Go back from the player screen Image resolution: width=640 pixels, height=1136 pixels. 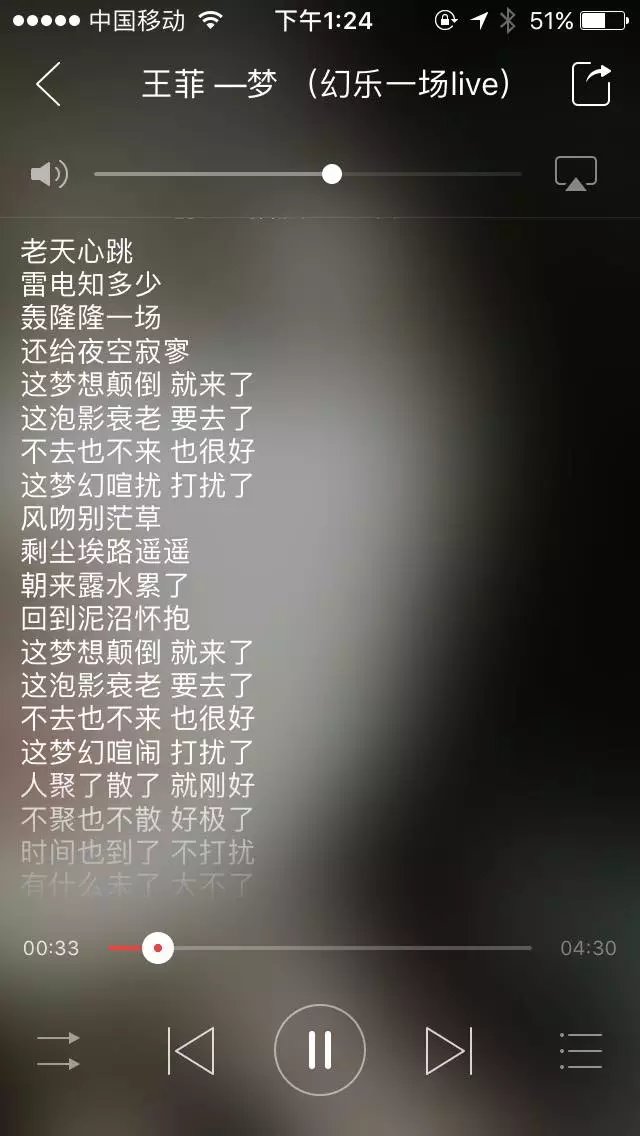coord(48,85)
